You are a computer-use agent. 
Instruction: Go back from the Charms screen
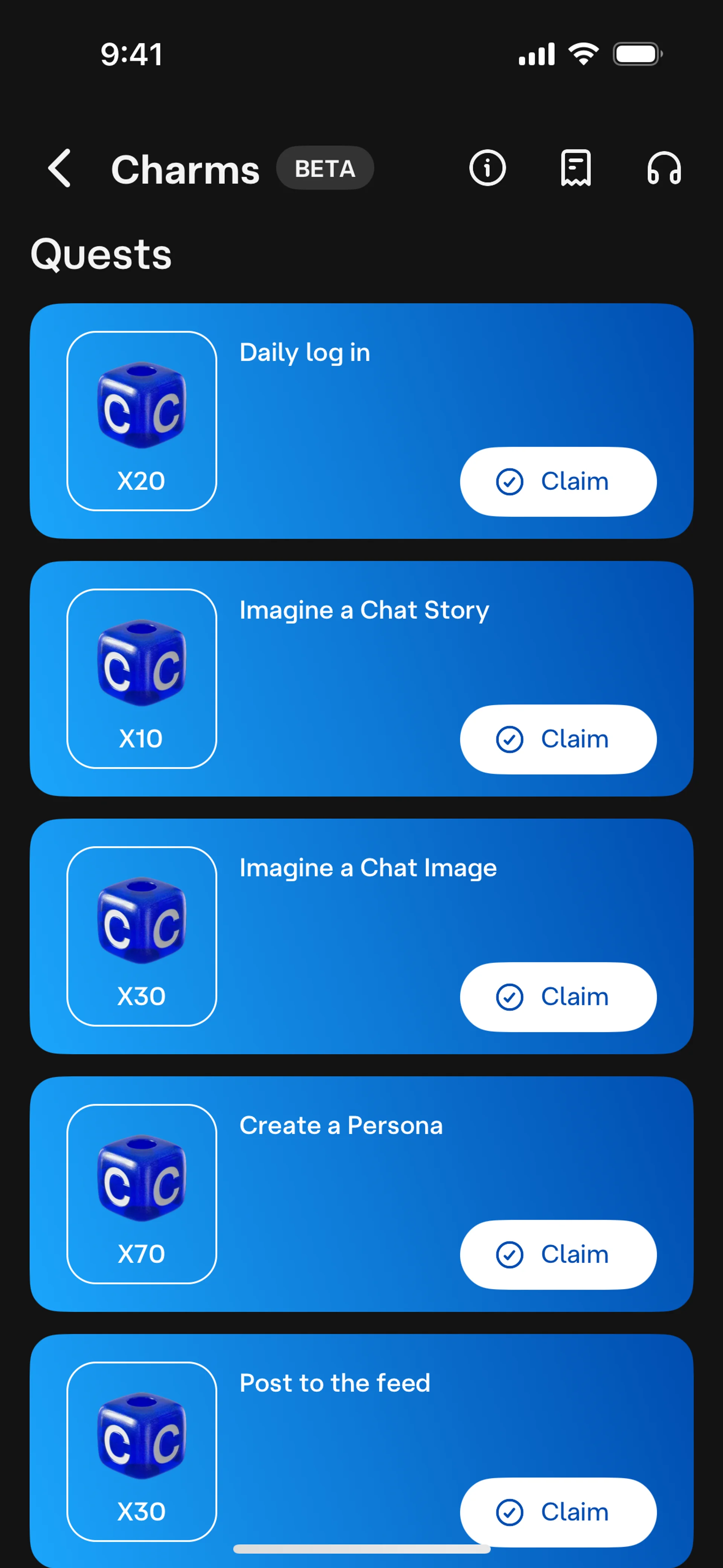pos(59,168)
